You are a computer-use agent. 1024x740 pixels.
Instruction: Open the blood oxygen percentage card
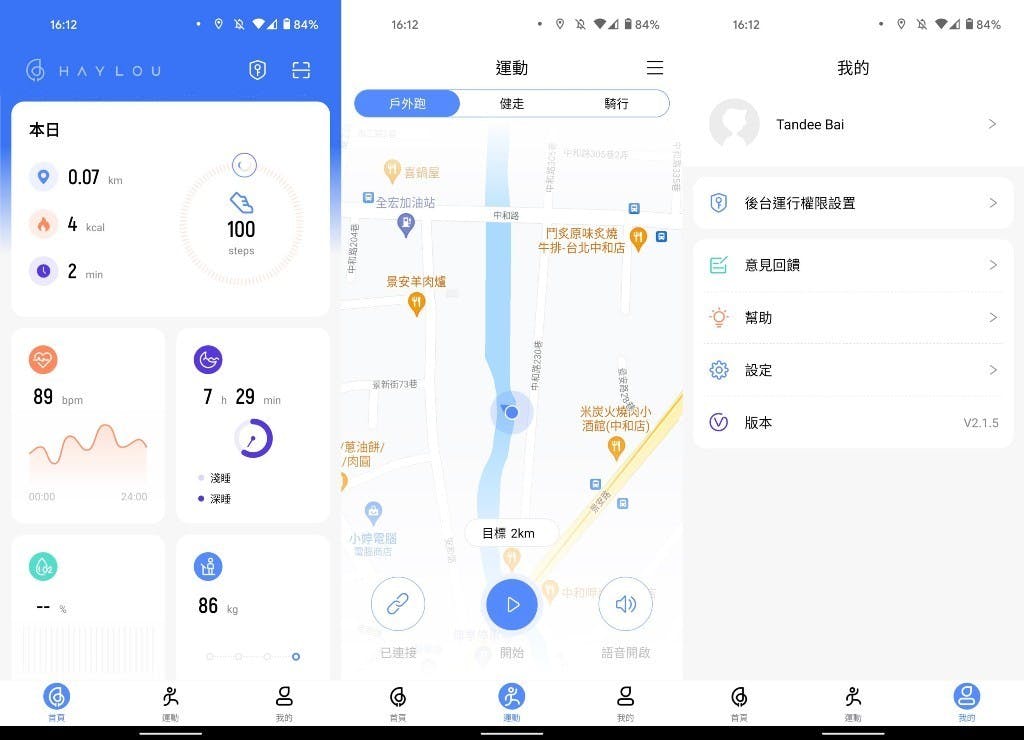(88, 607)
